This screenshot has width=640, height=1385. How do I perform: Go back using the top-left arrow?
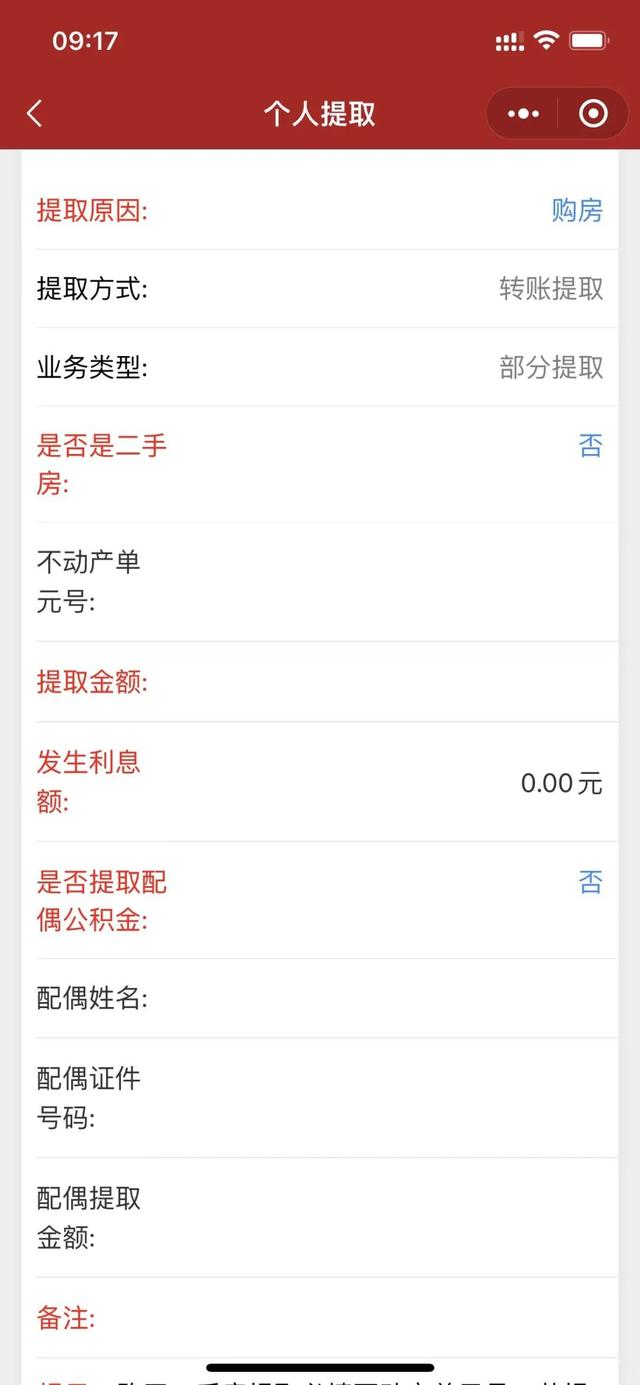[35, 114]
